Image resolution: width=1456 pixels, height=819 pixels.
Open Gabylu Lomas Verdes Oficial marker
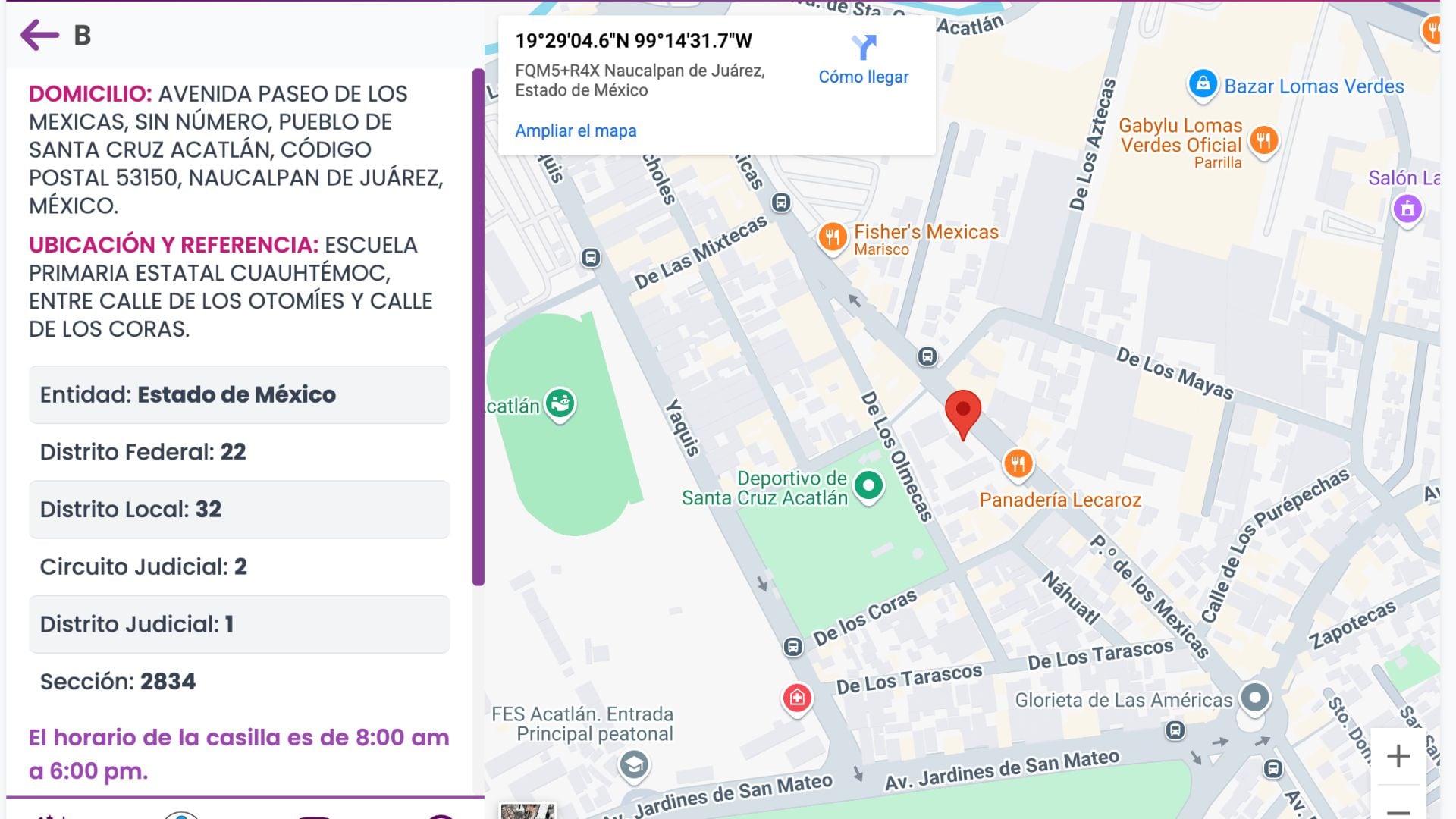point(1263,140)
